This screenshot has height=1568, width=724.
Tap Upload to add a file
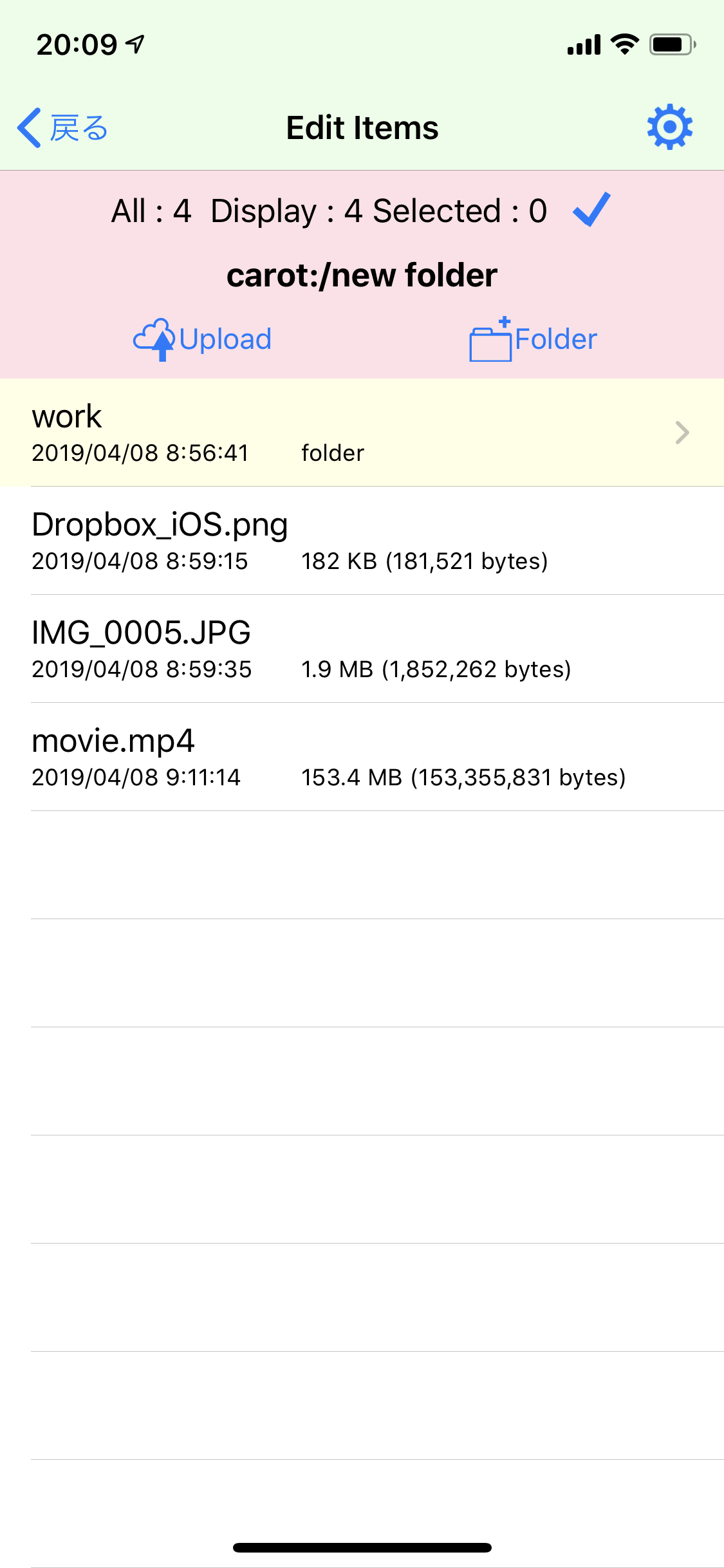pos(202,339)
